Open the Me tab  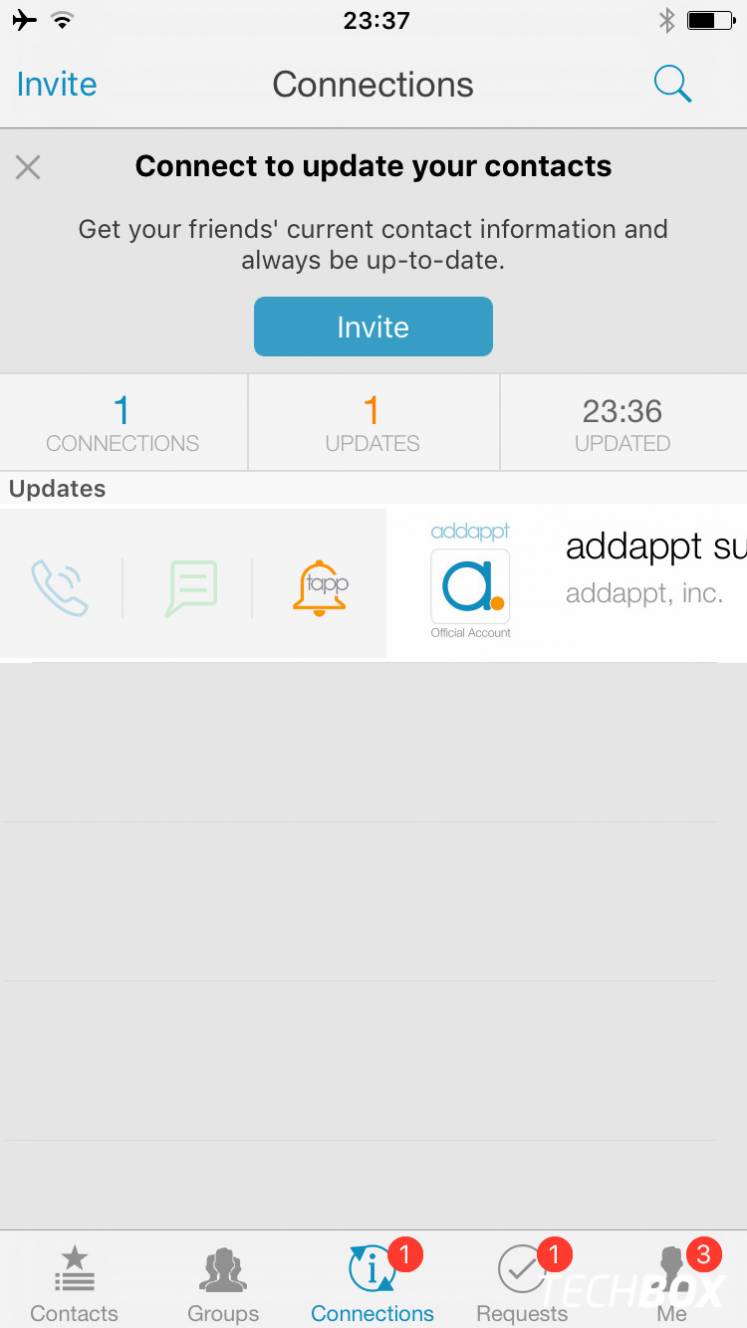672,1283
